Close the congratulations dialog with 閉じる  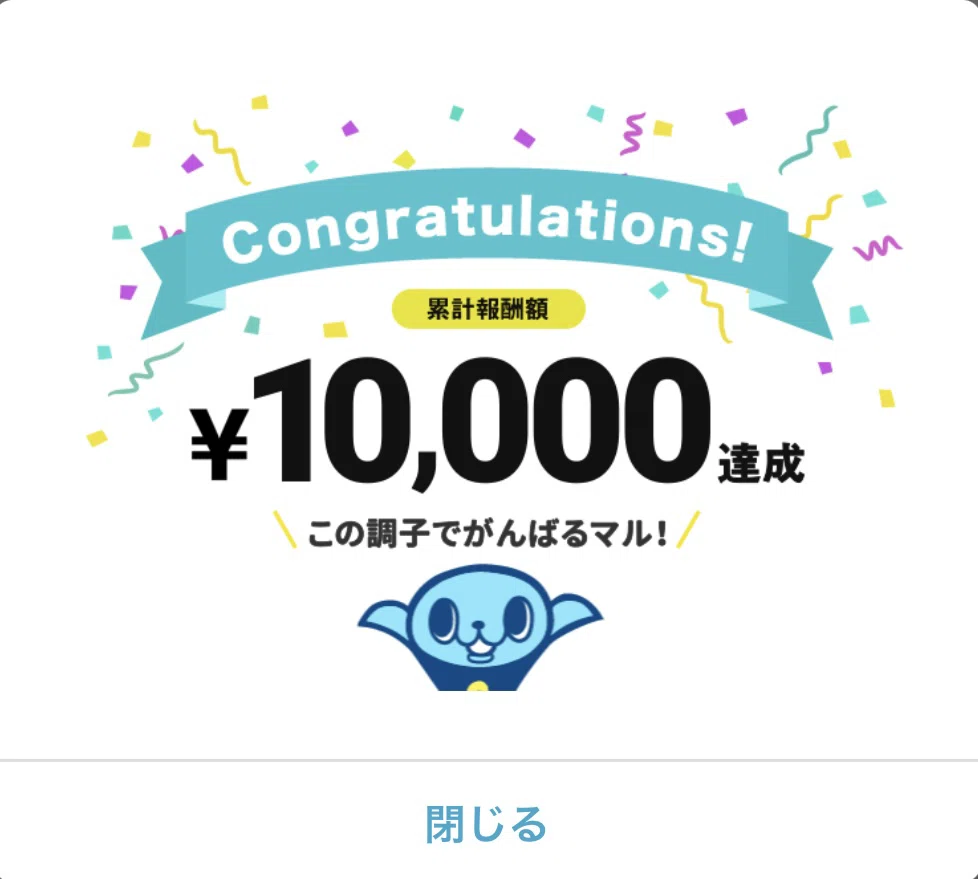[487, 824]
